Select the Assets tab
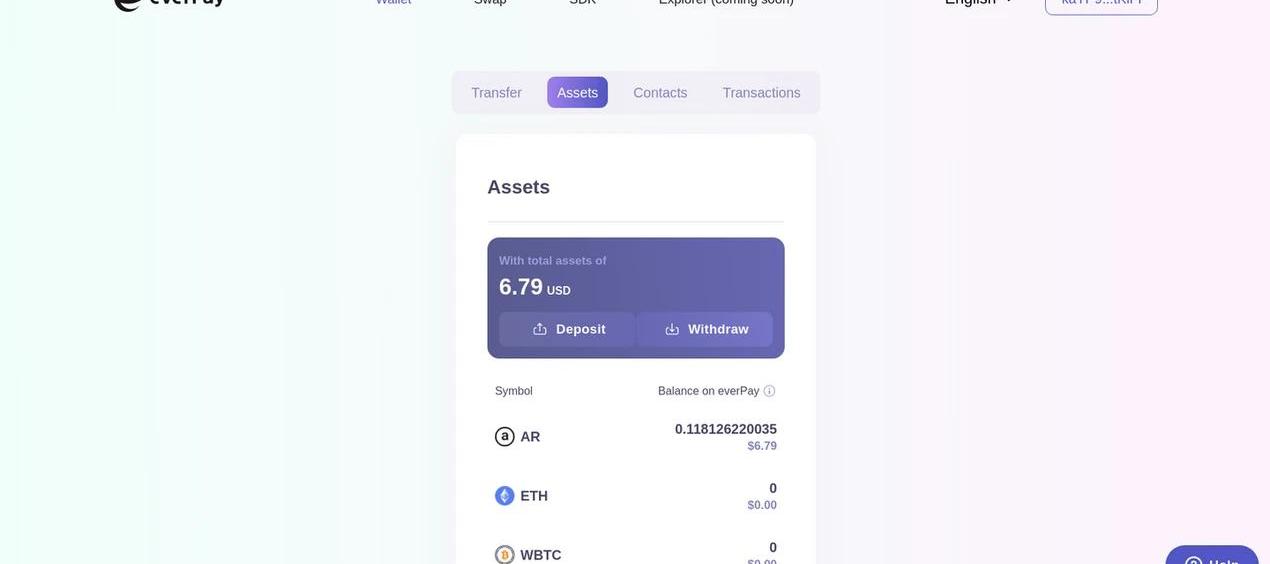The image size is (1270, 564). coord(577,92)
